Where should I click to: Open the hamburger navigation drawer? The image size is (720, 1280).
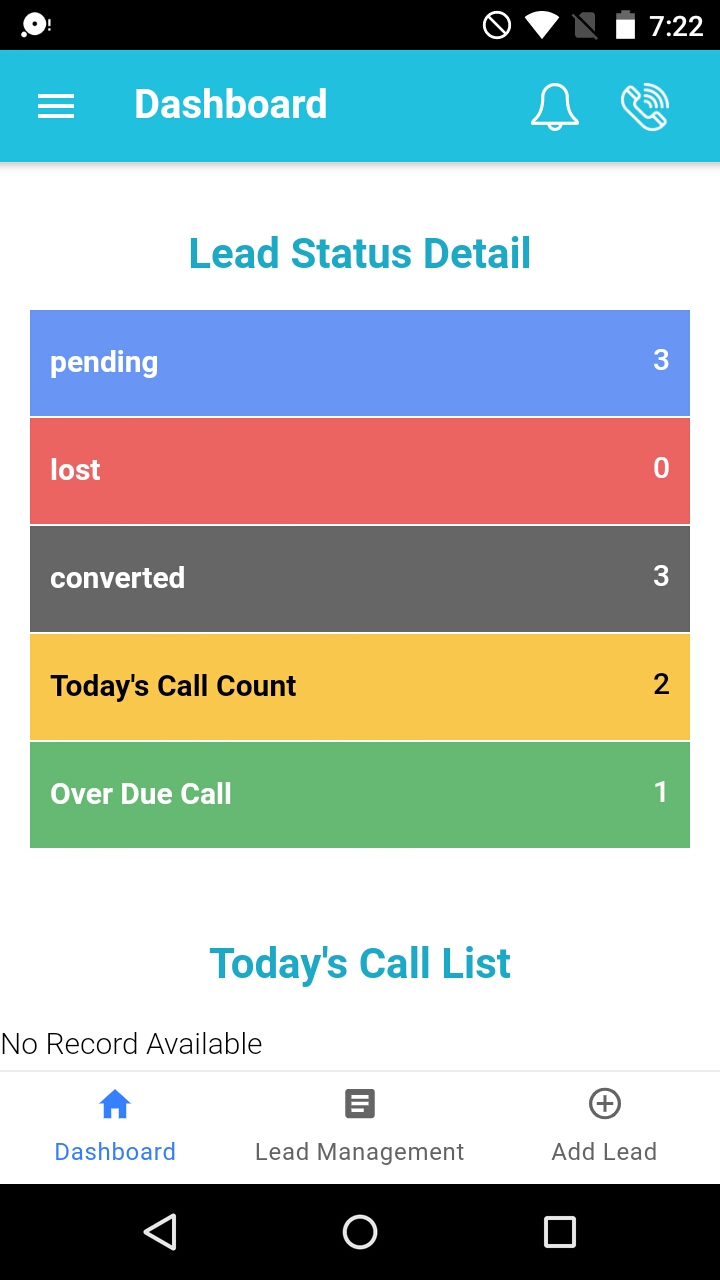(56, 106)
